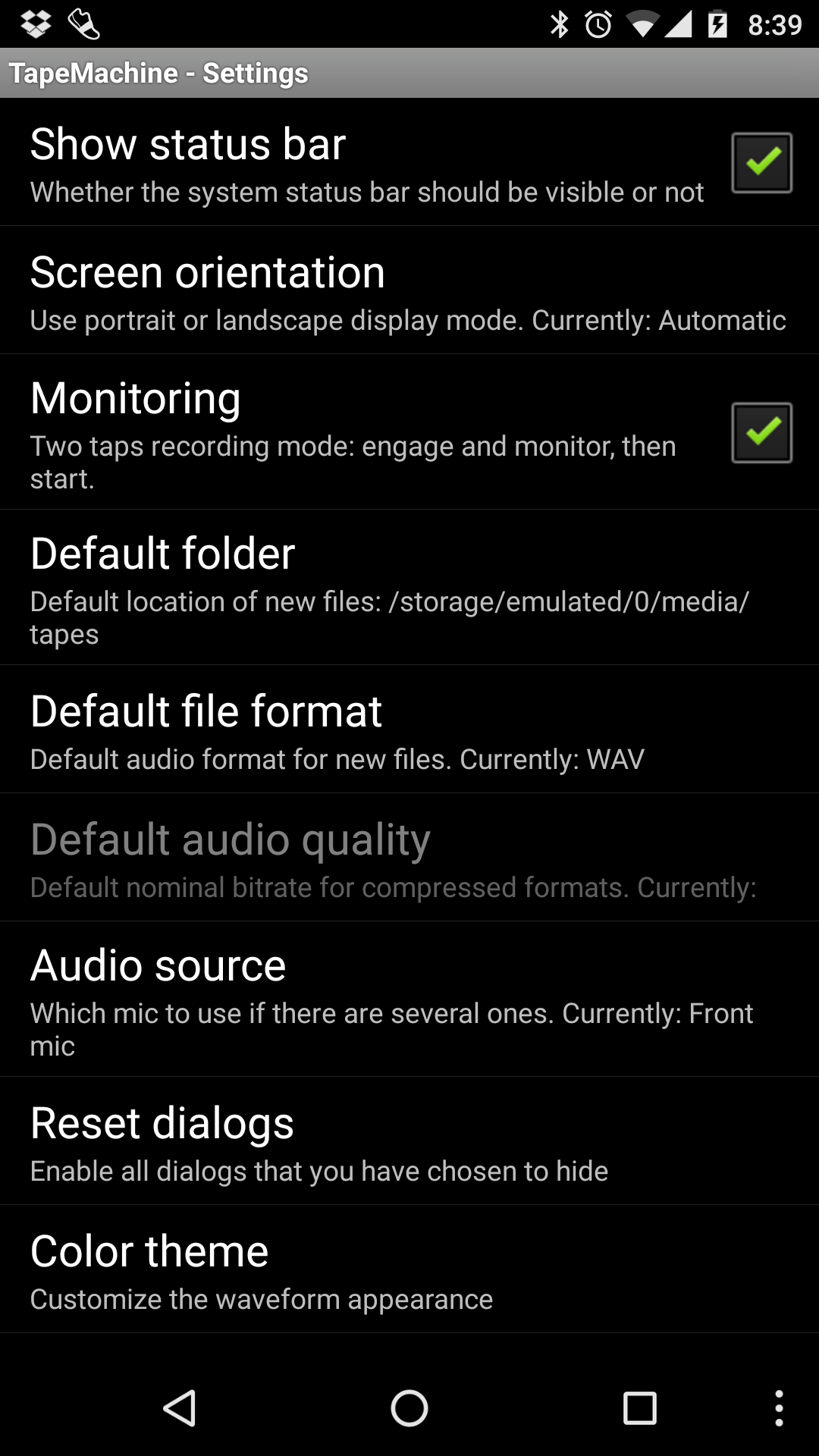
Task: Uncheck the Monitoring two-tap recording option
Action: (x=761, y=431)
